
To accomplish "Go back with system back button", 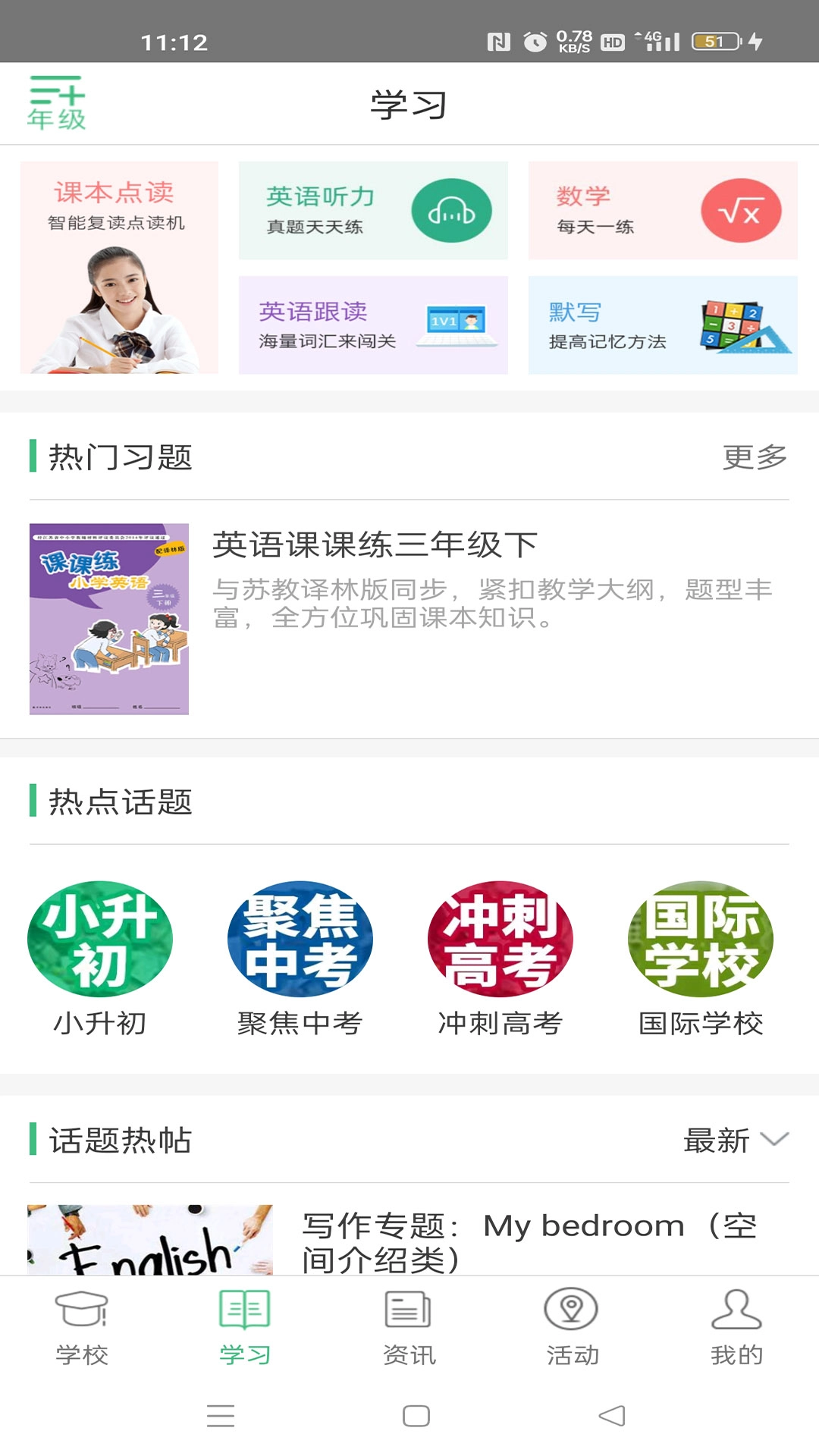I will tap(611, 1415).
